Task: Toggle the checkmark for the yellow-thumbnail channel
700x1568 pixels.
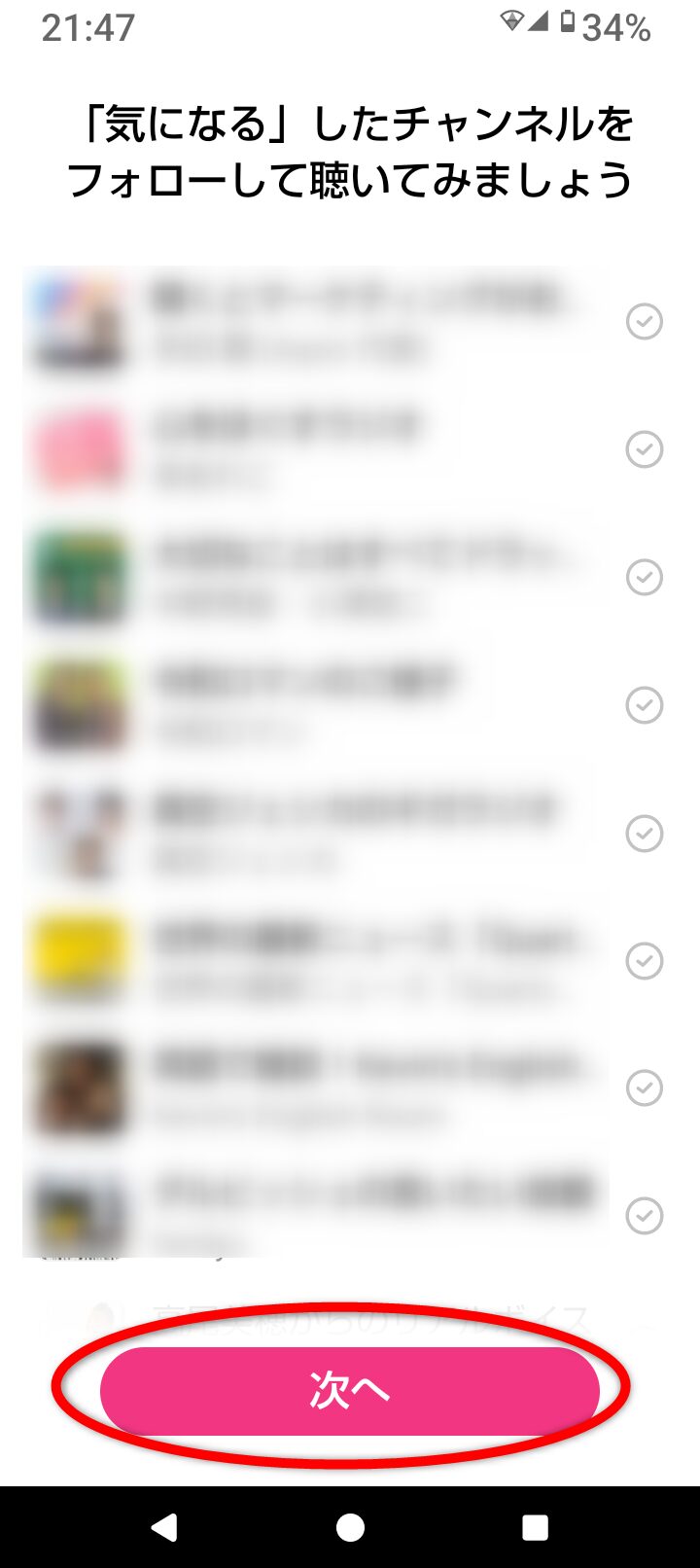Action: tap(644, 961)
